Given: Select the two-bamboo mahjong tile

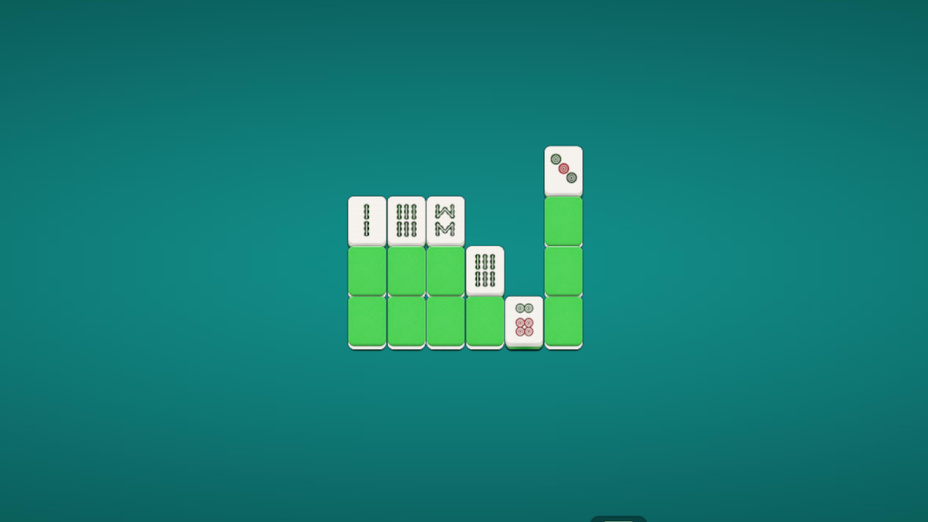Looking at the screenshot, I should pyautogui.click(x=367, y=220).
